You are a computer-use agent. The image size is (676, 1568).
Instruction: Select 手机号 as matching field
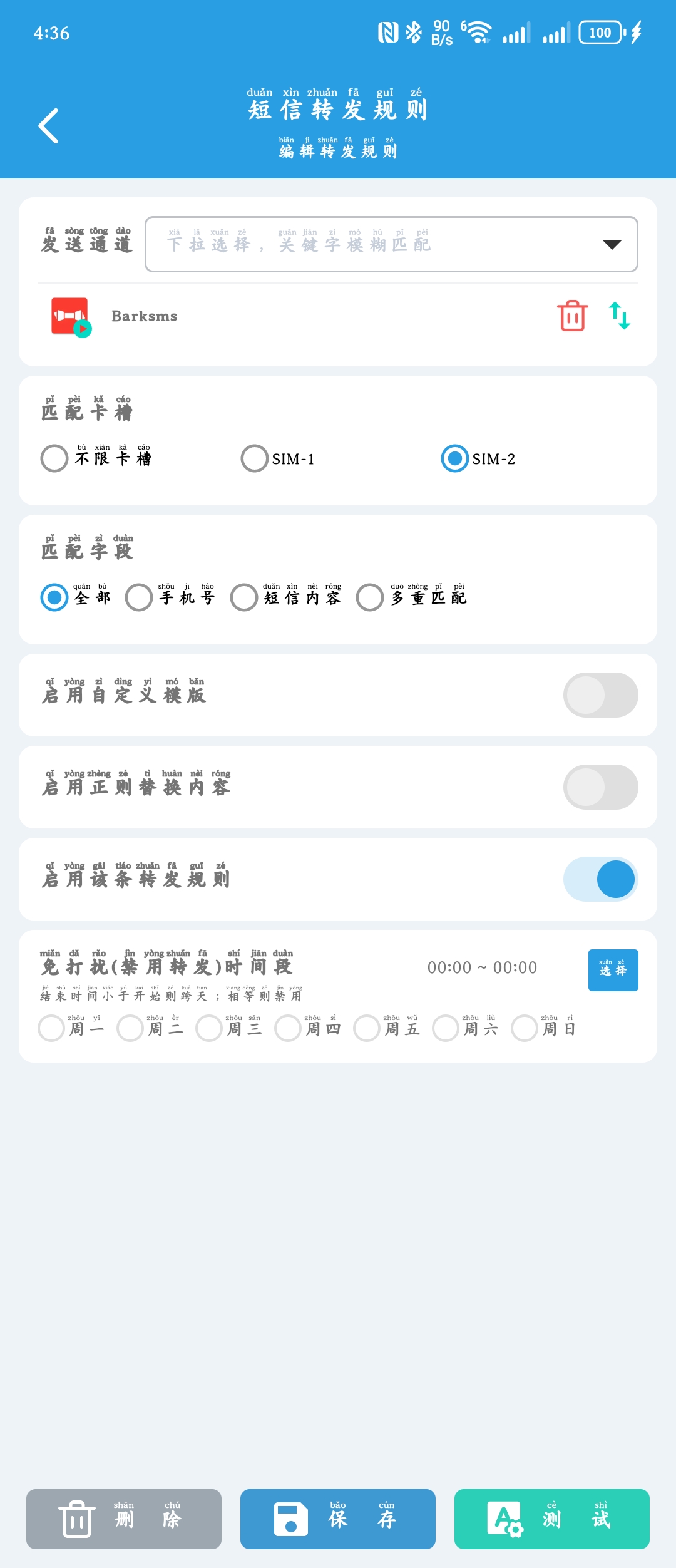click(140, 597)
